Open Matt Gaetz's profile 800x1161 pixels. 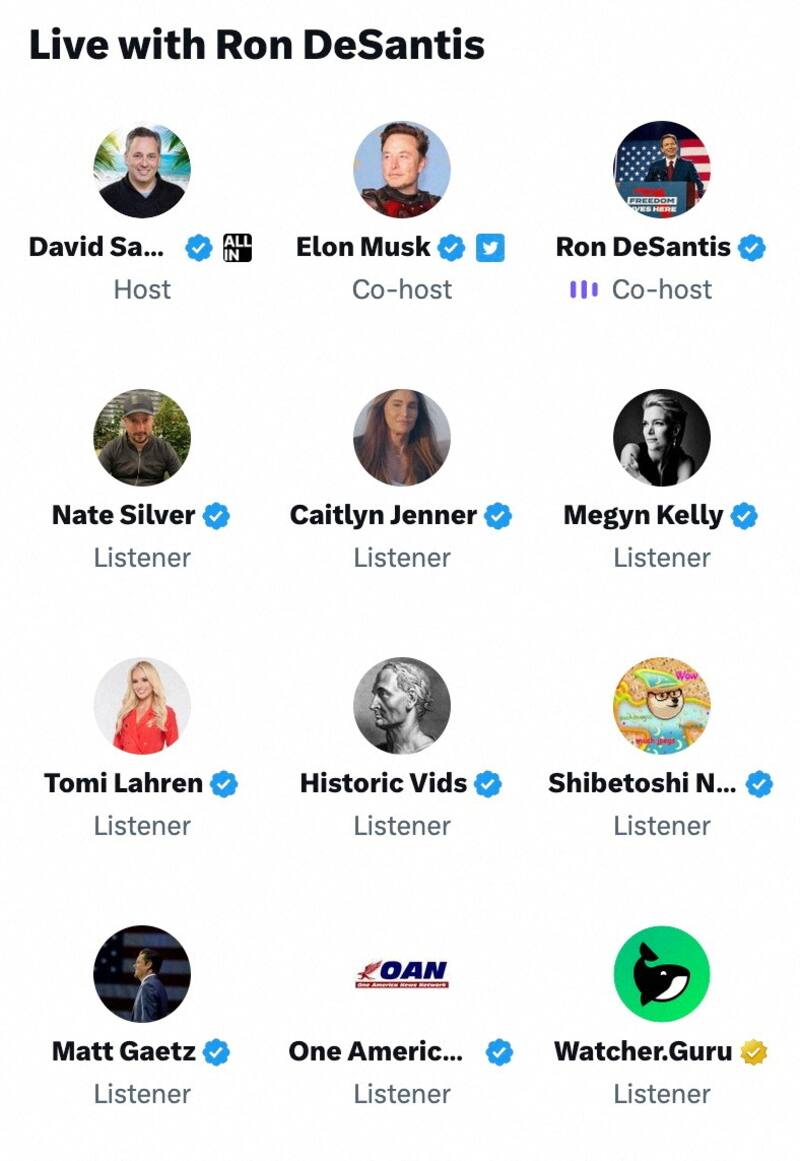coord(142,974)
